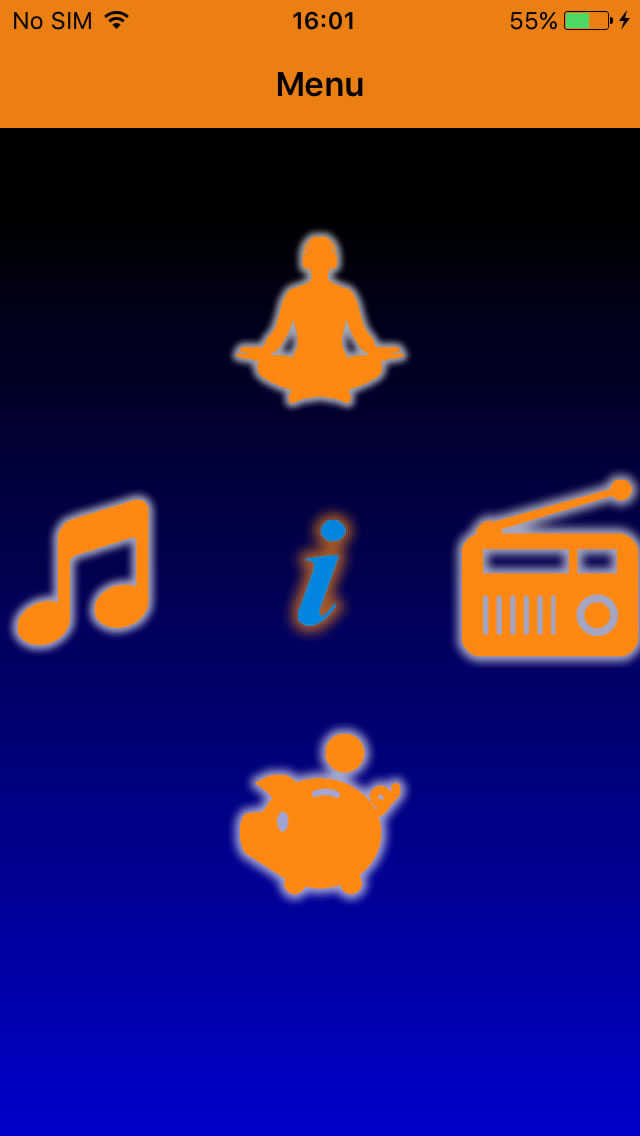Open the meditation figure icon

click(x=320, y=320)
